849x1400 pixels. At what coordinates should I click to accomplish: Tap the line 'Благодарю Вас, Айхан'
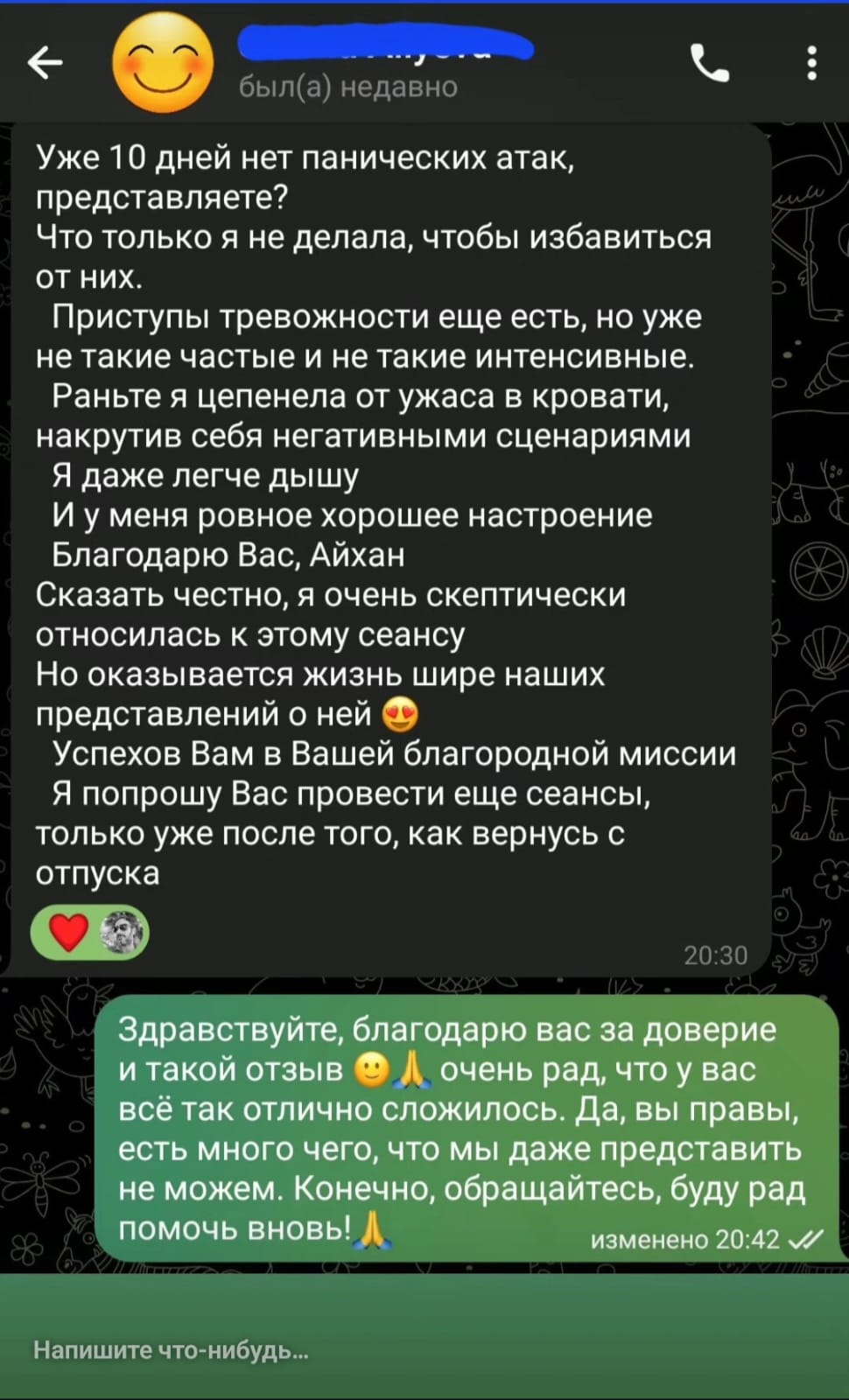point(217,555)
